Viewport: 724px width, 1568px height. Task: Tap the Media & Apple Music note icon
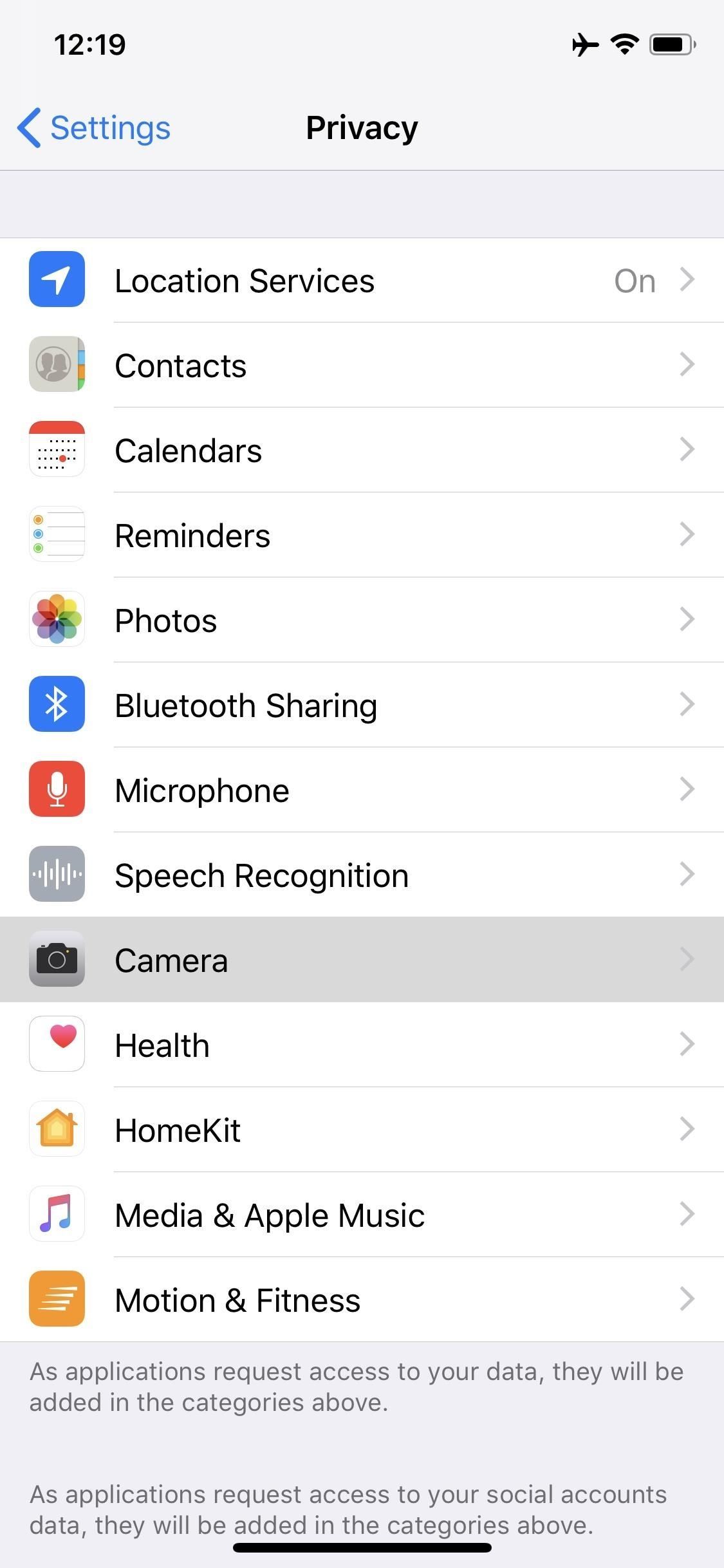coord(57,1214)
